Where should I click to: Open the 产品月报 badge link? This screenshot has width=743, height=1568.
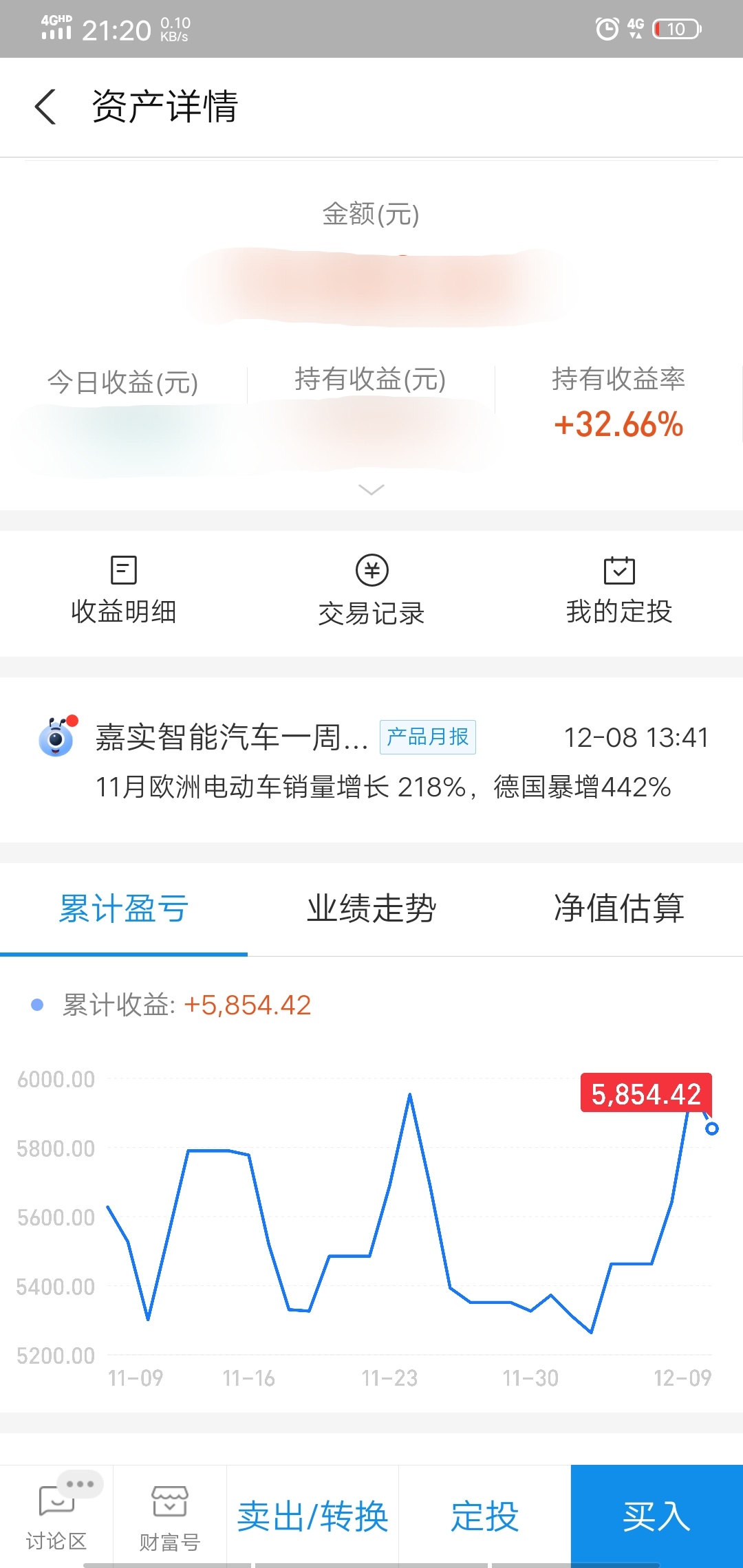[x=428, y=736]
